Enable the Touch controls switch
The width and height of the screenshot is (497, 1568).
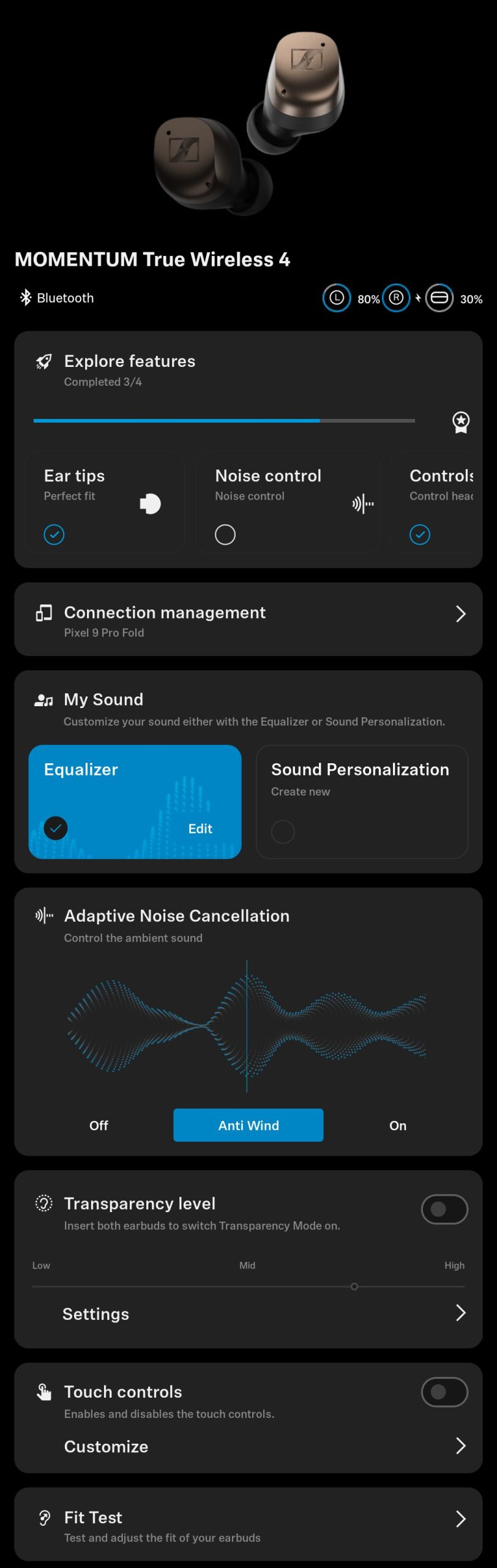[x=444, y=1392]
